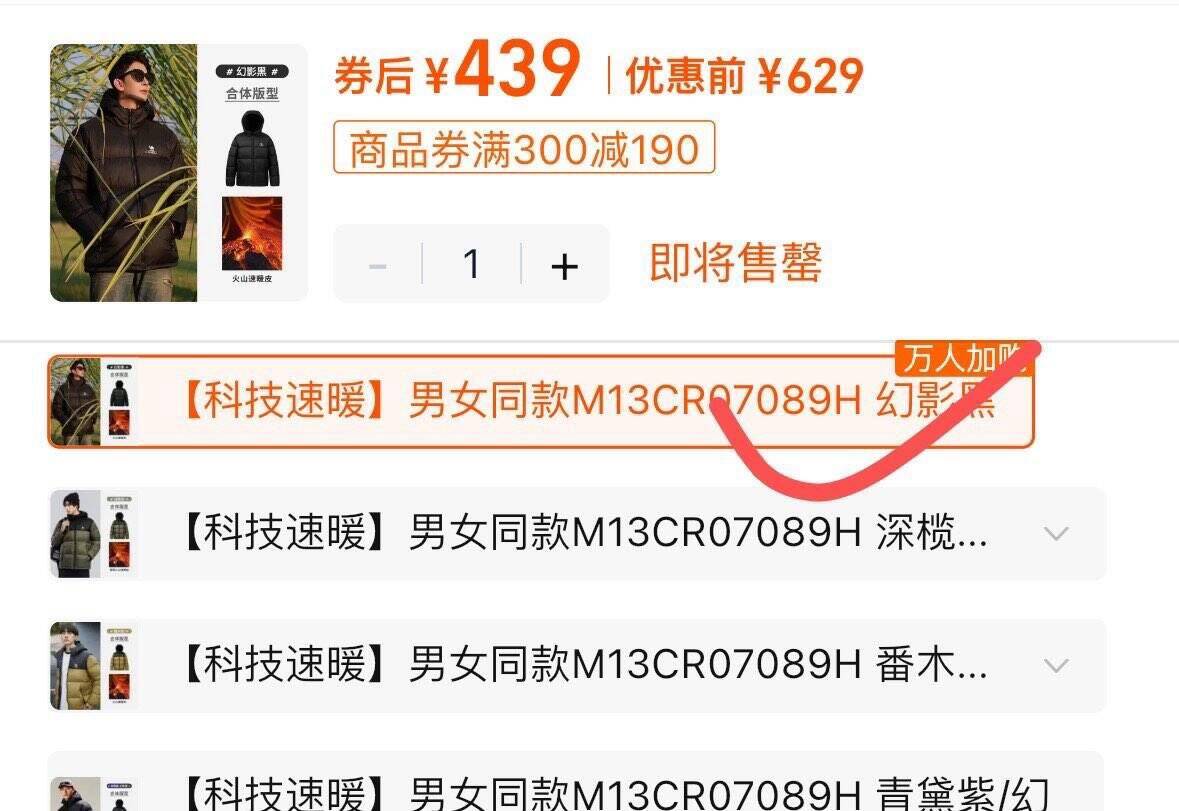The height and width of the screenshot is (811, 1179).
Task: Select the 幻影黑 color option
Action: click(541, 401)
